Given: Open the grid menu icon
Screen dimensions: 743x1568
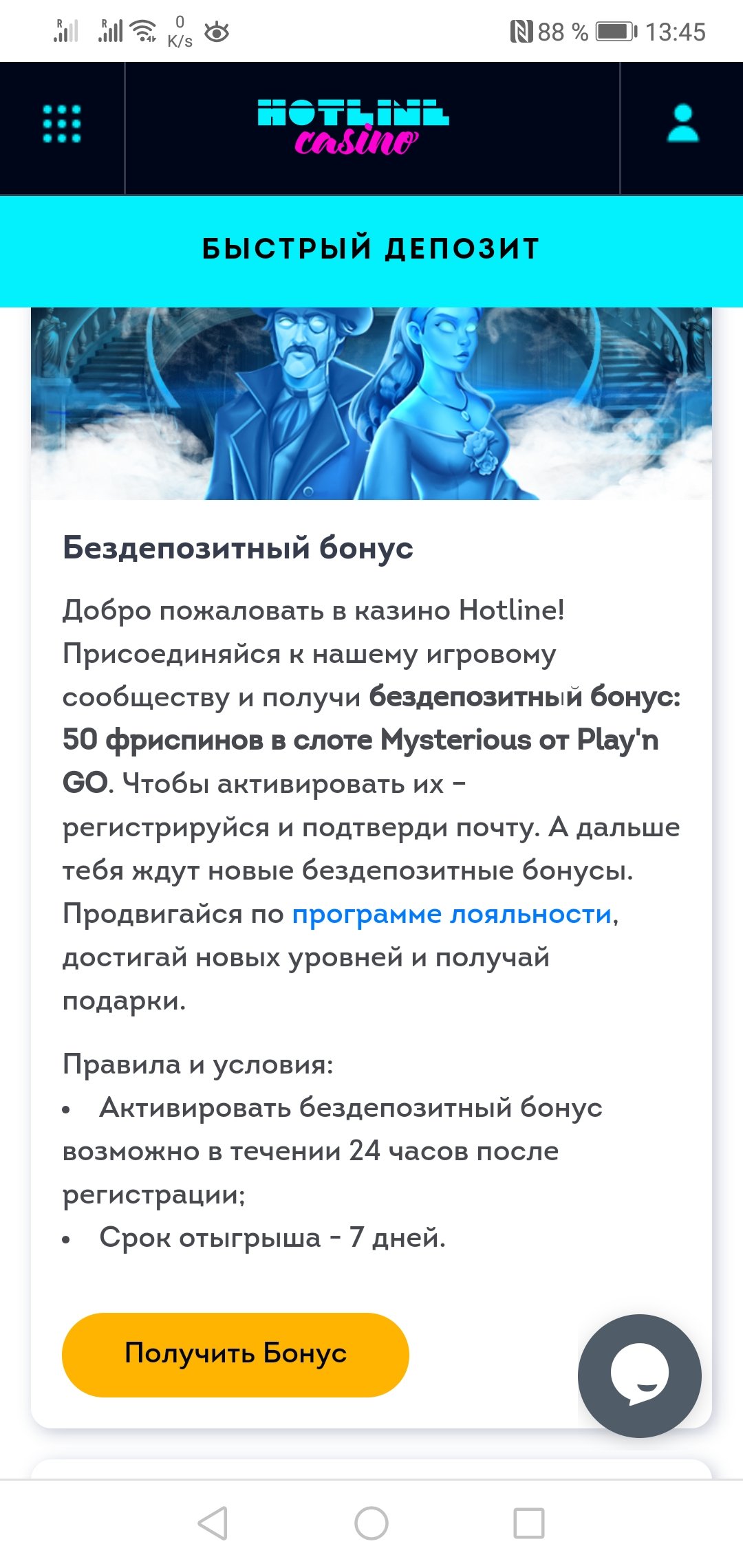Looking at the screenshot, I should pyautogui.click(x=62, y=124).
